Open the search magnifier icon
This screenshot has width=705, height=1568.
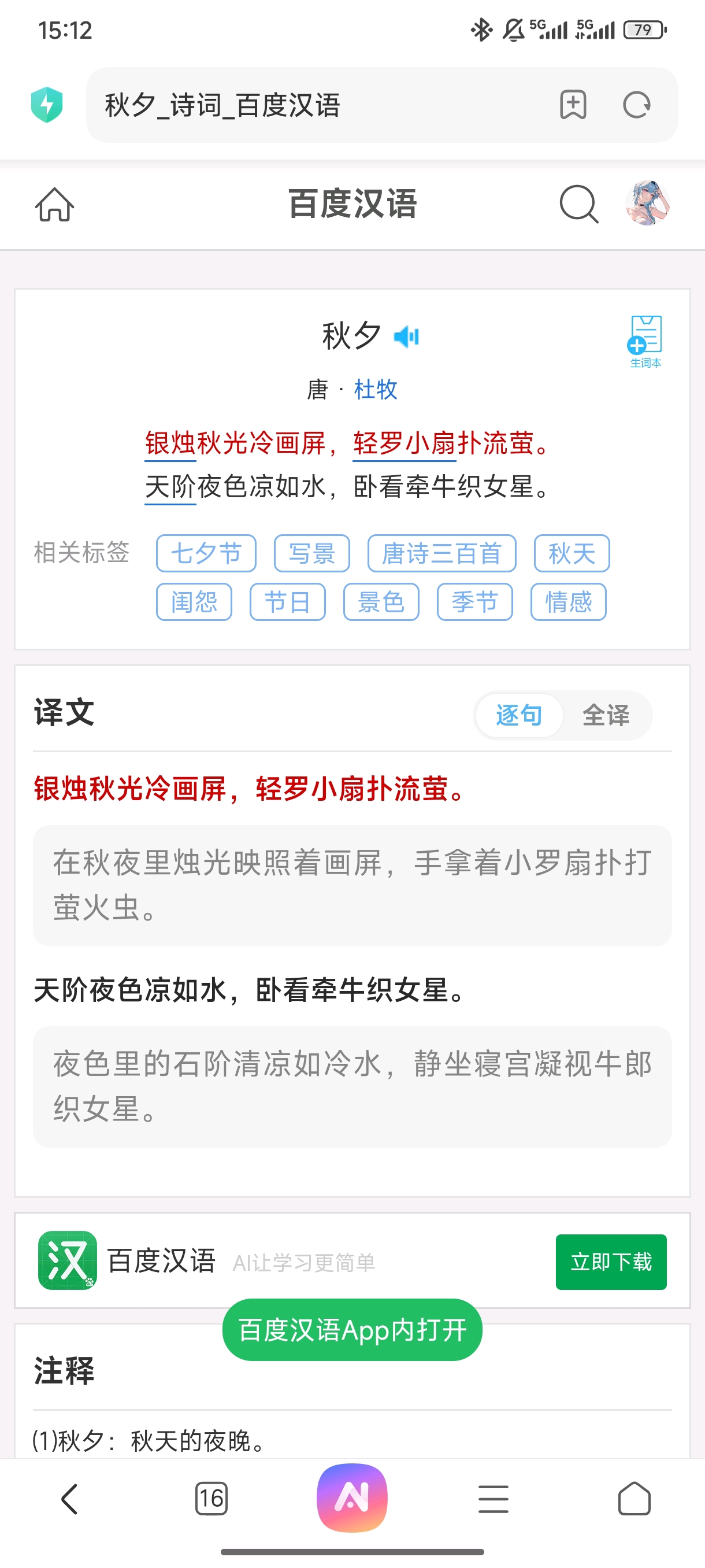(578, 205)
